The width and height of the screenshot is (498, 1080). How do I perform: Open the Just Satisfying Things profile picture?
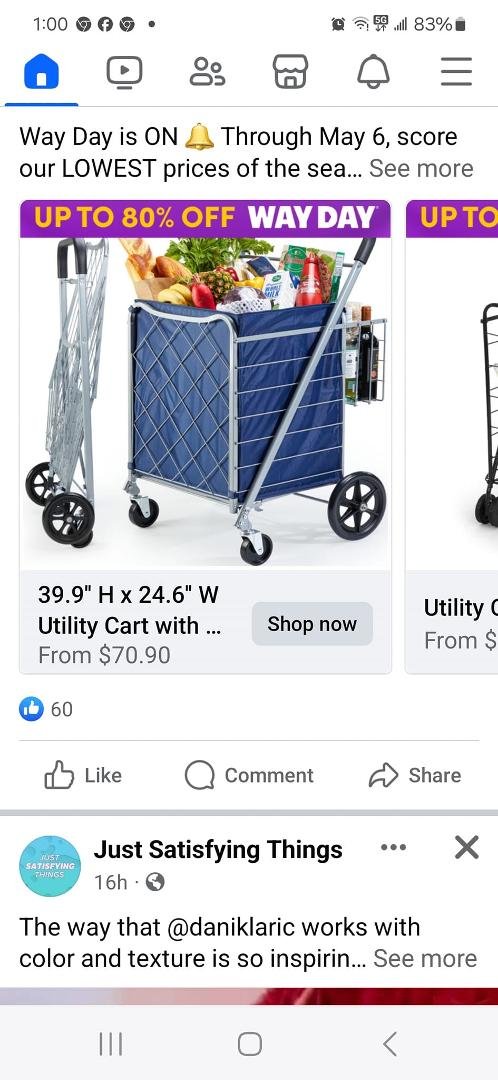tap(50, 866)
